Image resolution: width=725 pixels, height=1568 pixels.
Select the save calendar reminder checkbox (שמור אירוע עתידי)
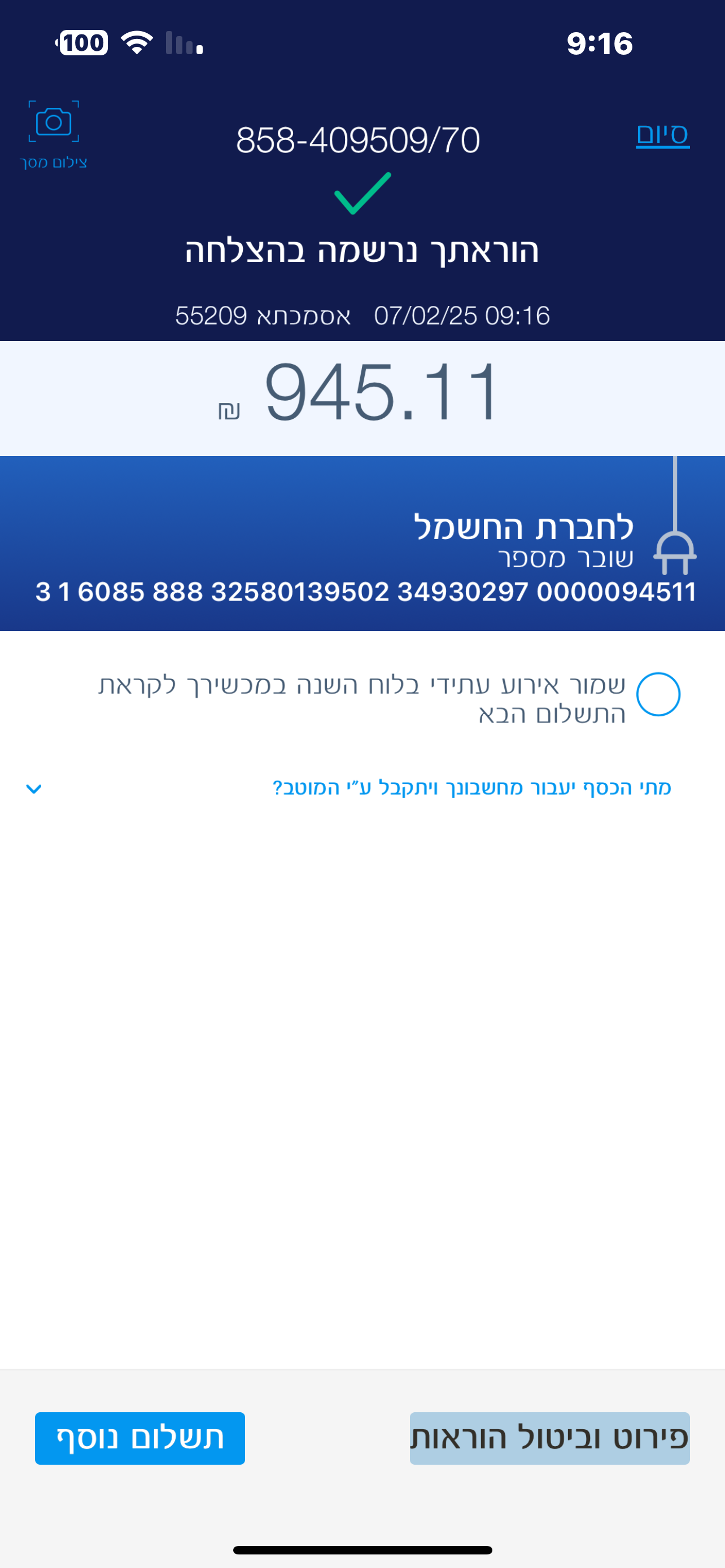coord(658,694)
